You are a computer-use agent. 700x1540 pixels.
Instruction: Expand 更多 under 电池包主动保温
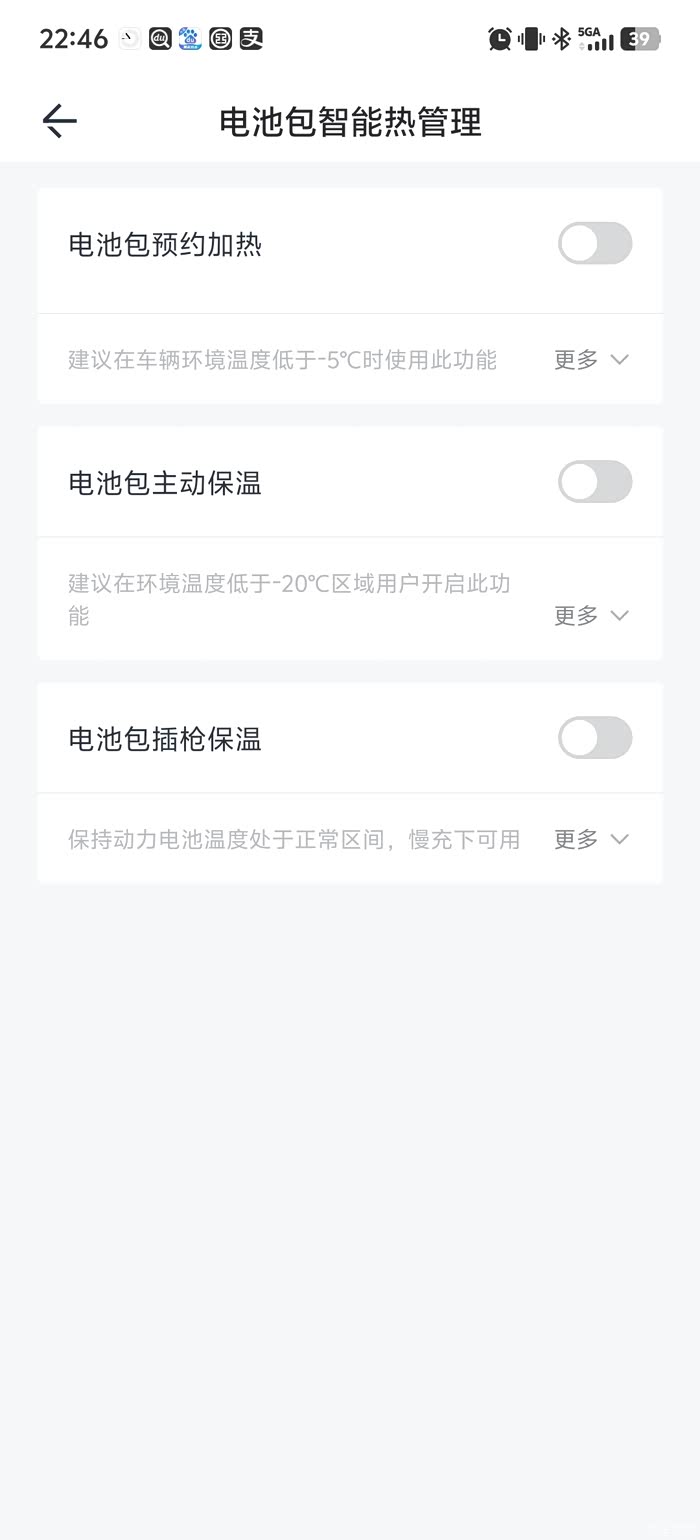591,616
